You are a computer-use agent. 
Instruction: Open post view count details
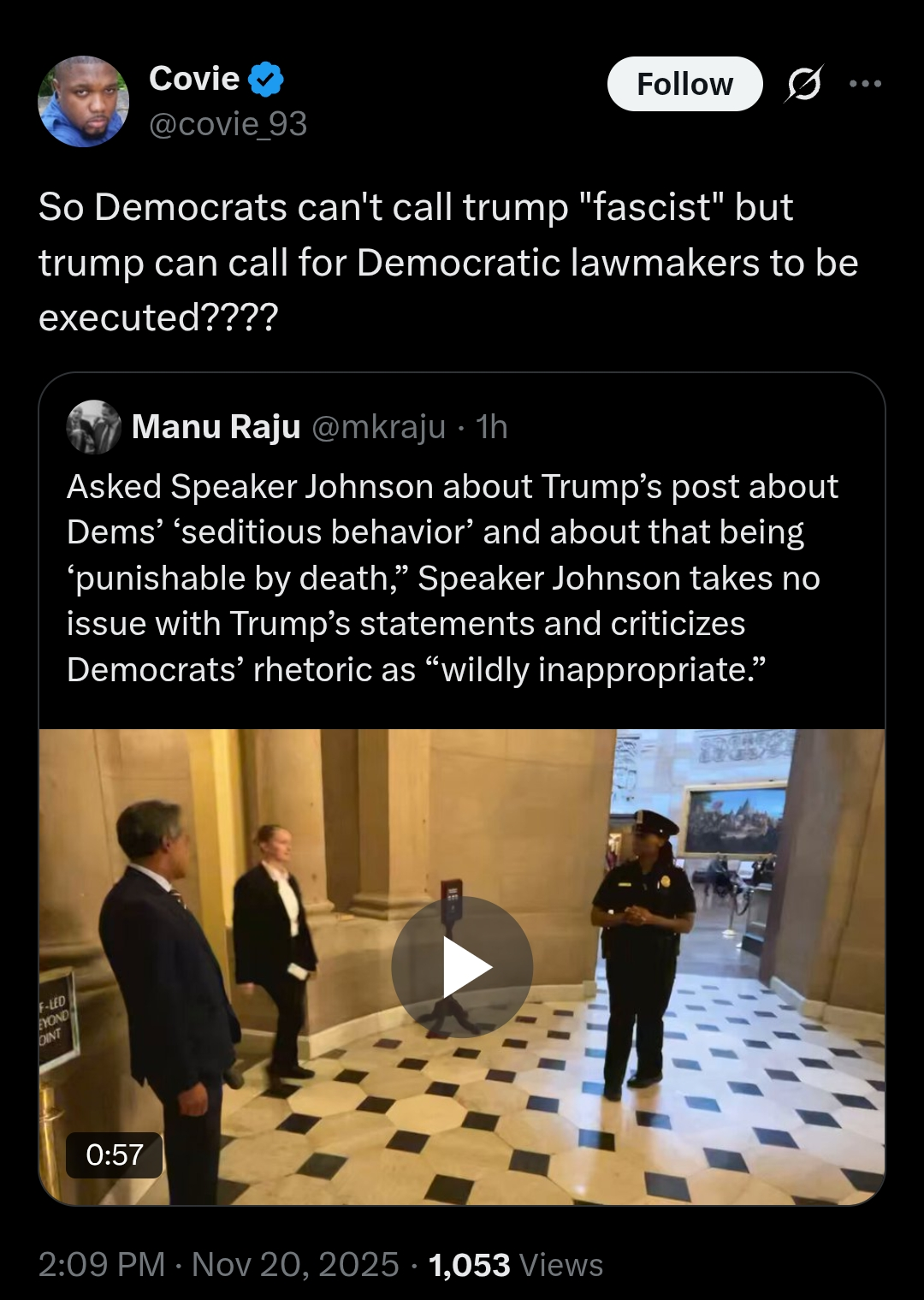[515, 1265]
